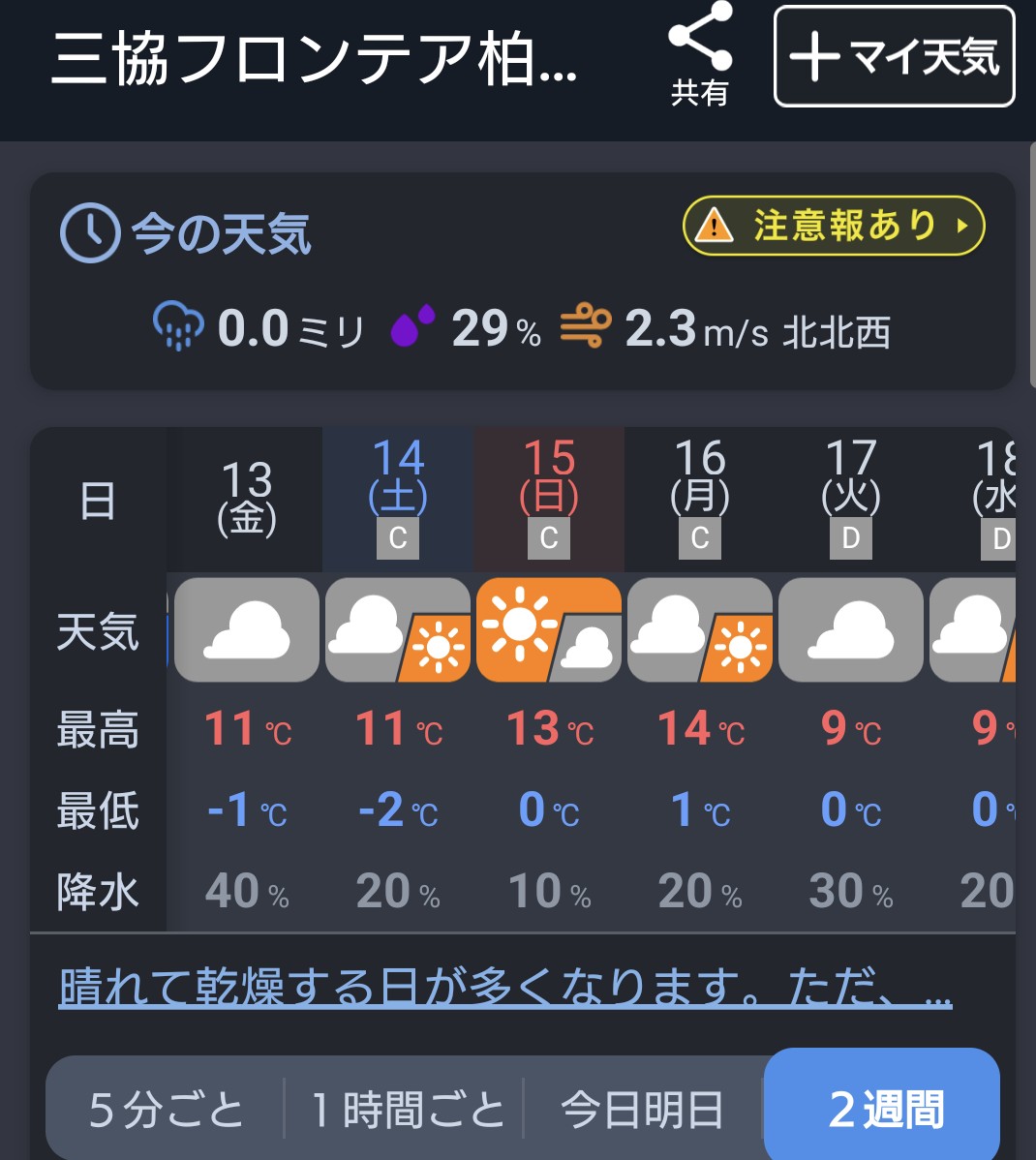Viewport: 1036px width, 1160px height.
Task: Add location to マイ天気
Action: click(894, 56)
